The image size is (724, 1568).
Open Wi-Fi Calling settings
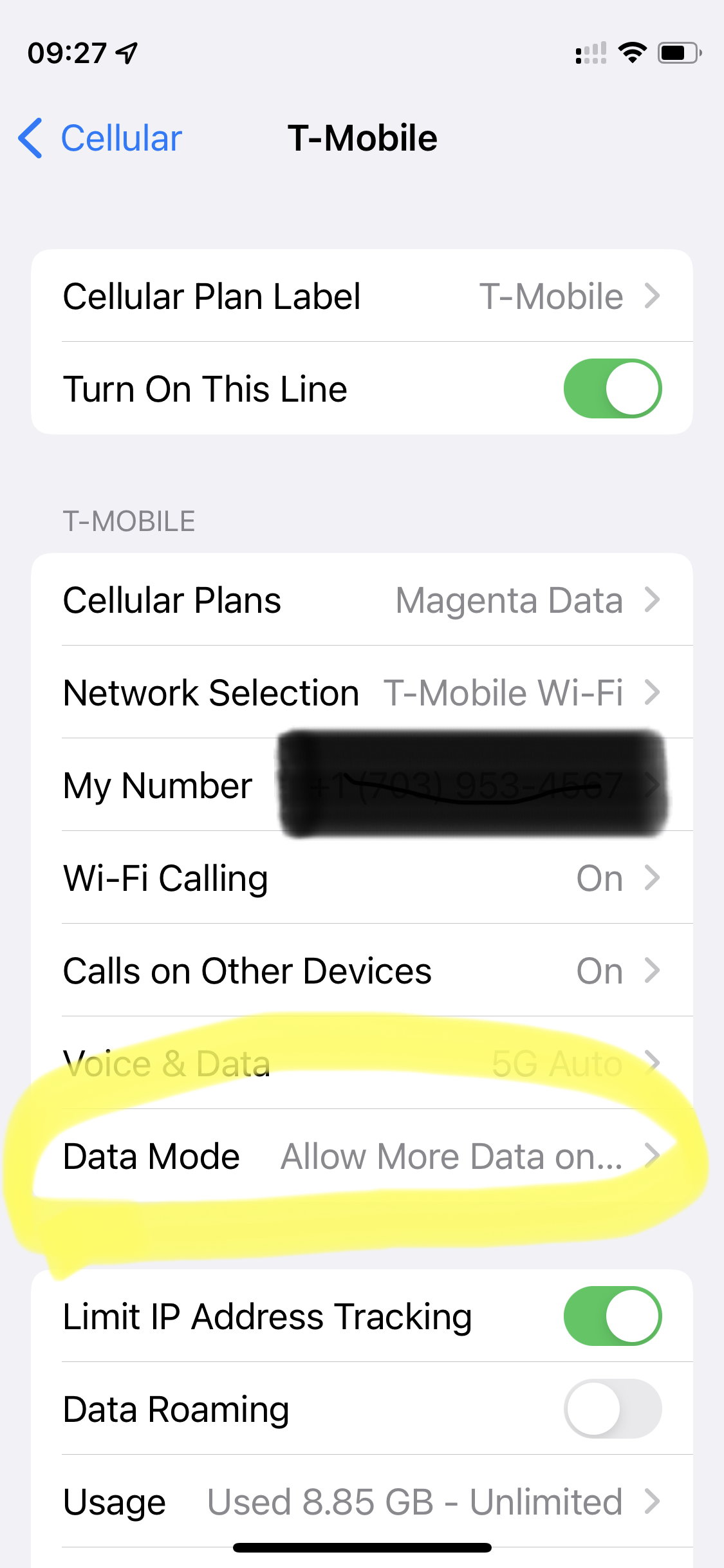click(362, 878)
